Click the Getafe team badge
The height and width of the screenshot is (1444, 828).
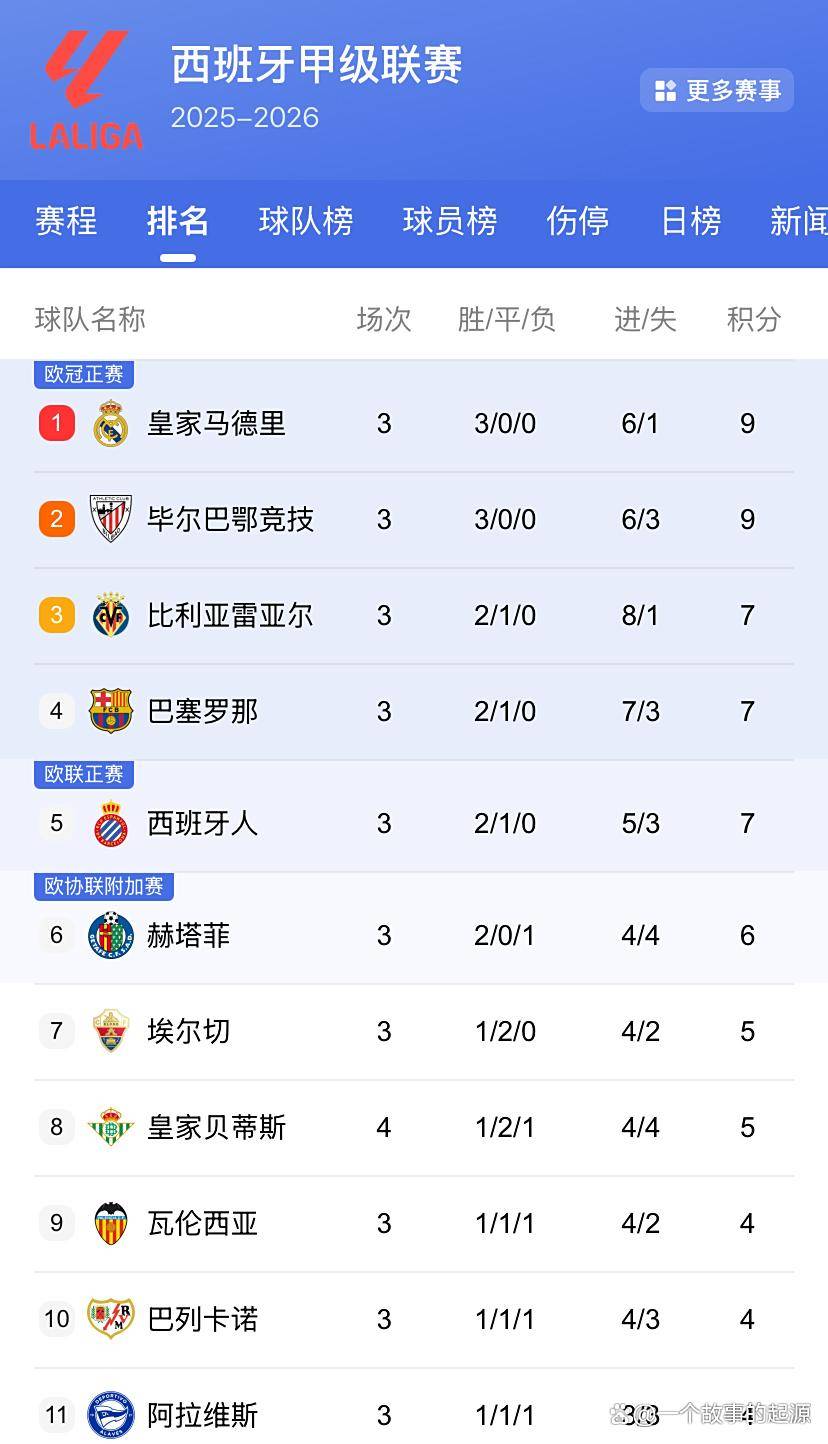click(x=110, y=935)
